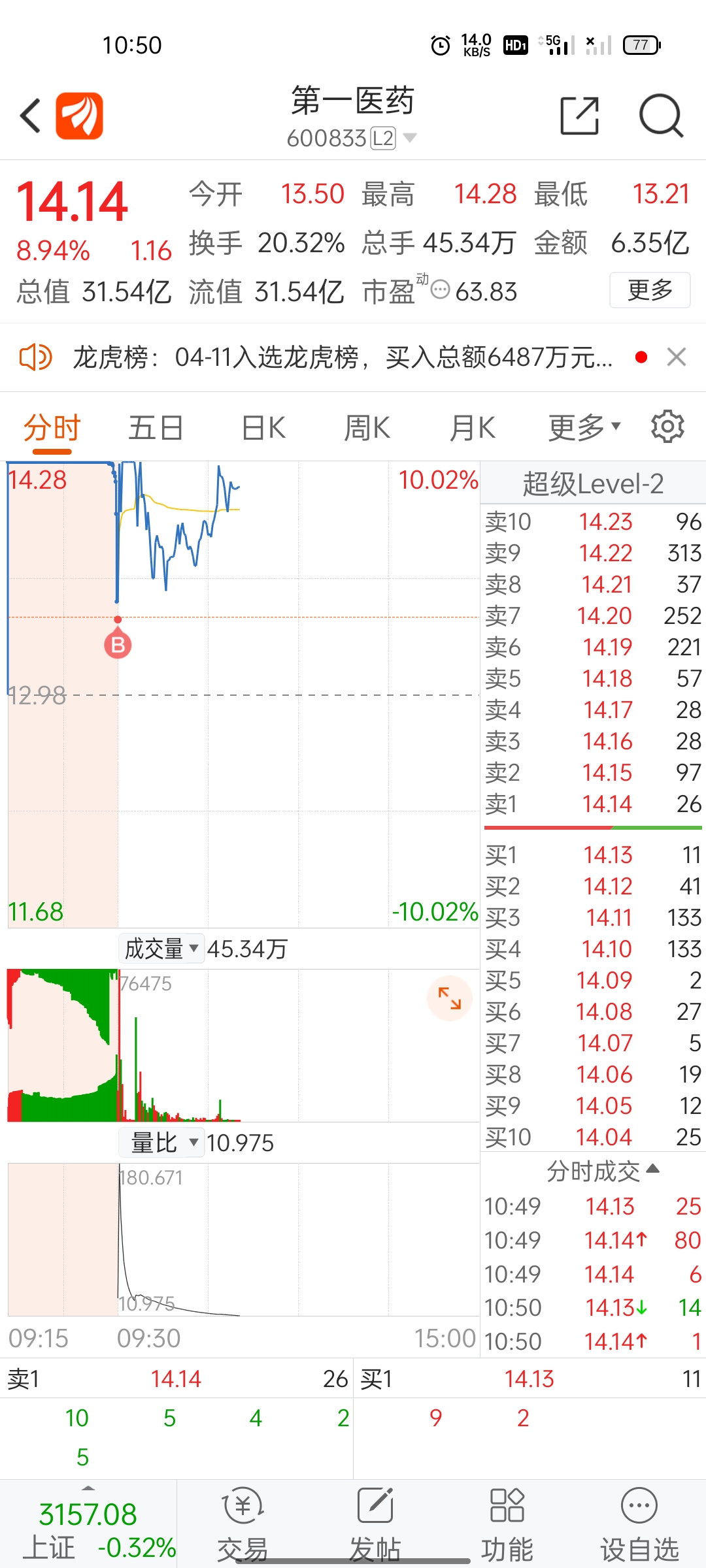Image resolution: width=706 pixels, height=1568 pixels.
Task: Switch to the 周K chart tab
Action: [x=367, y=428]
